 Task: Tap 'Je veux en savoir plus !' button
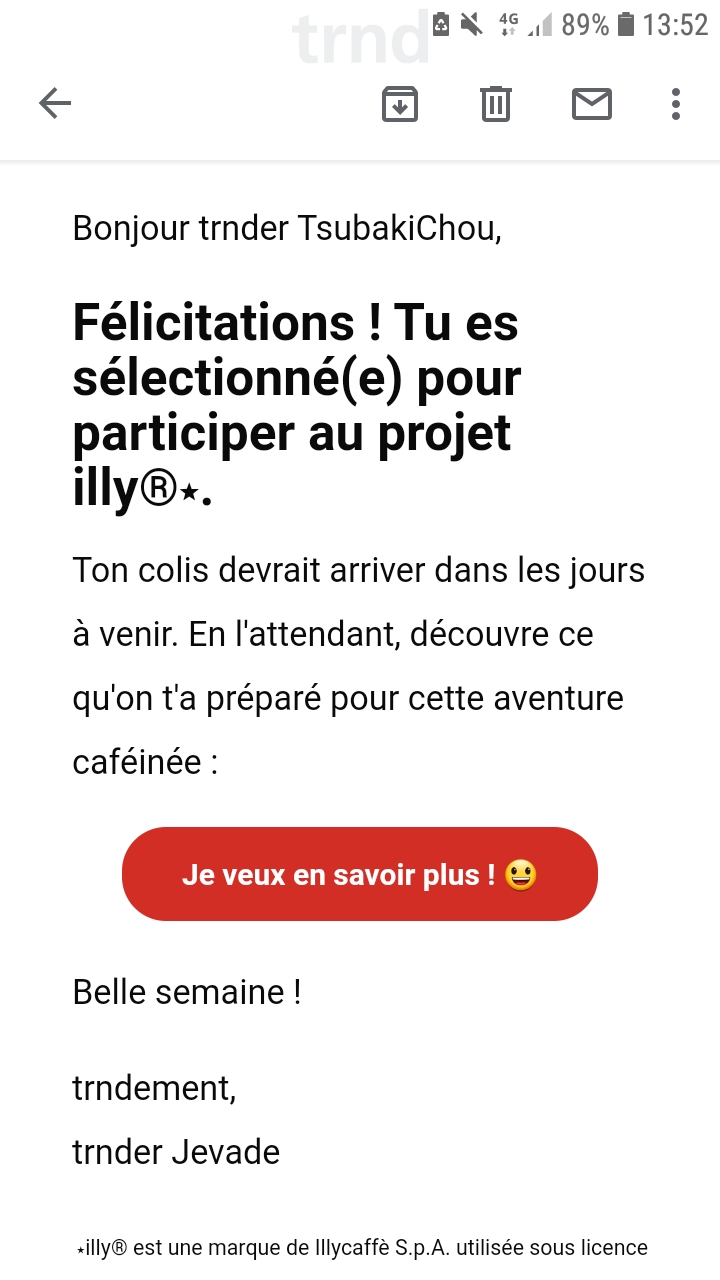(x=360, y=874)
